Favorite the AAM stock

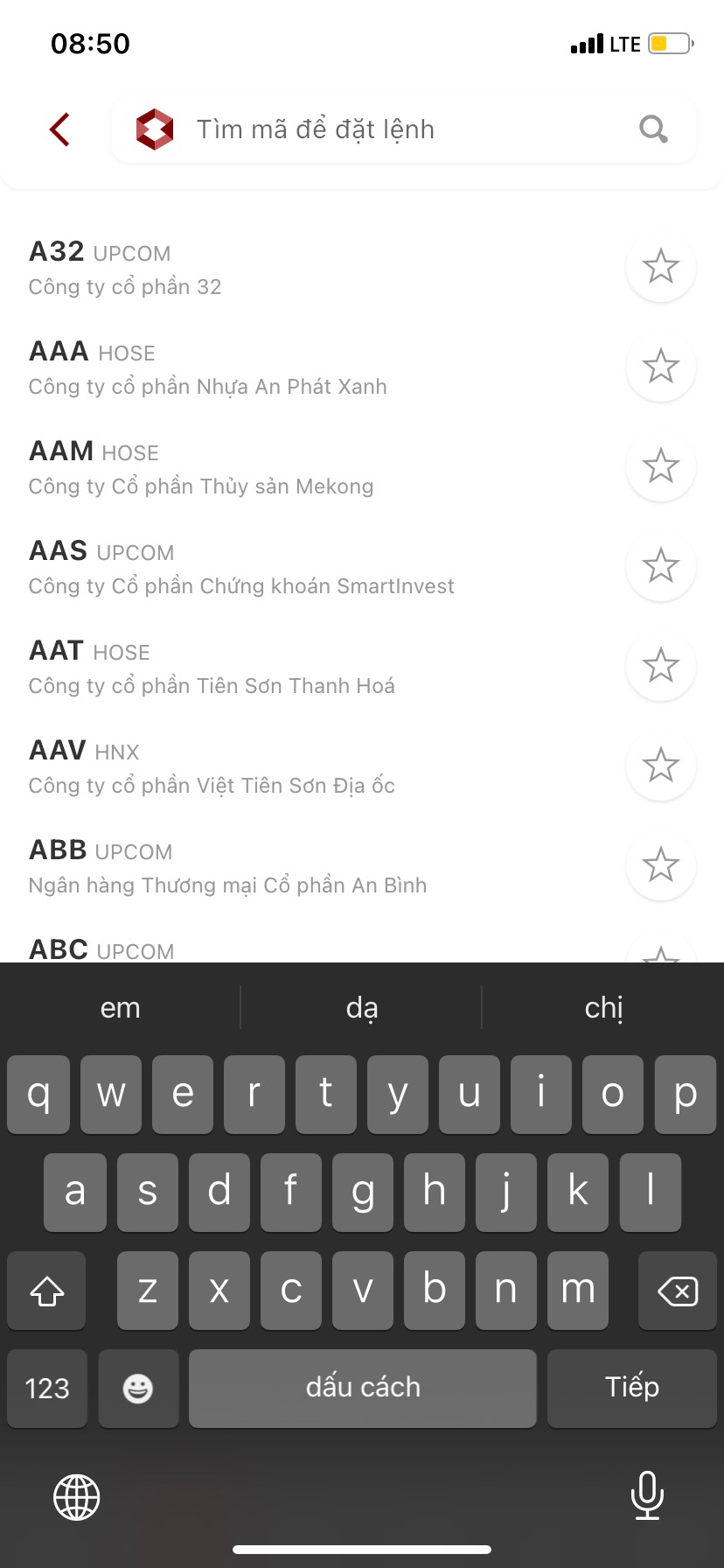[661, 466]
